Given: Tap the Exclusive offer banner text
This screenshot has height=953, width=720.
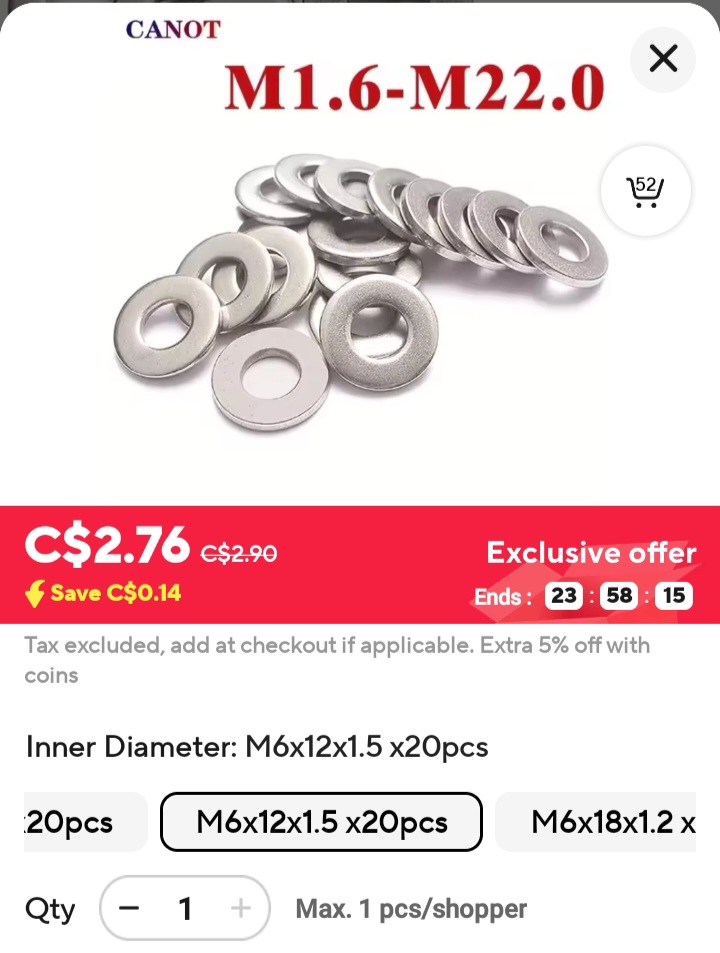Looking at the screenshot, I should click(x=591, y=553).
